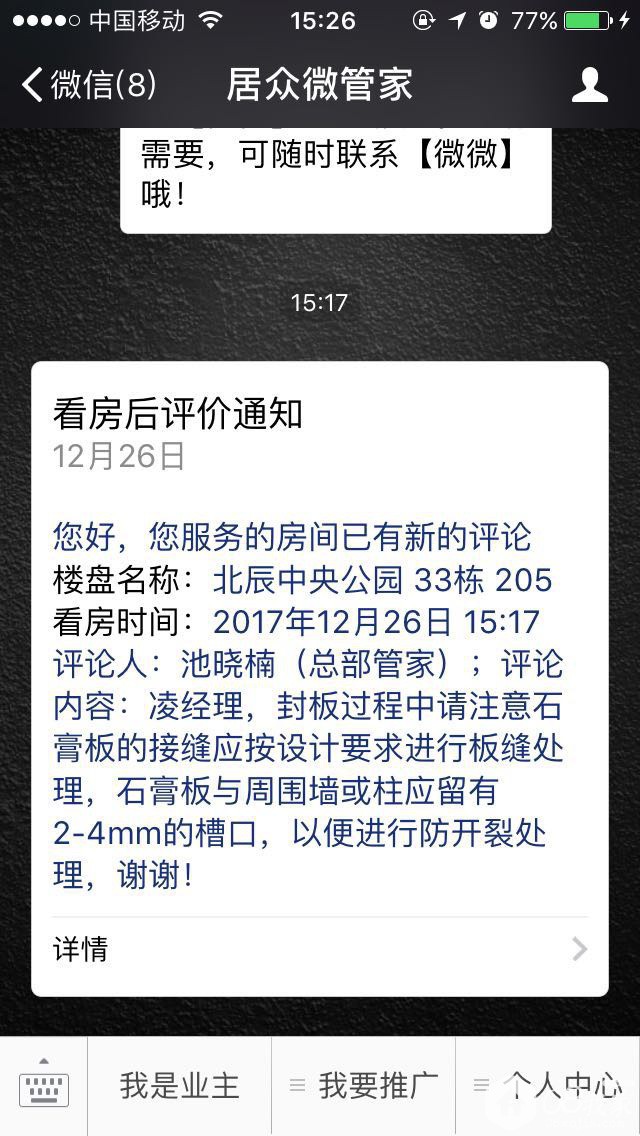This screenshot has width=640, height=1136.
Task: Expand the 我要推广 menu
Action: pyautogui.click(x=364, y=1086)
